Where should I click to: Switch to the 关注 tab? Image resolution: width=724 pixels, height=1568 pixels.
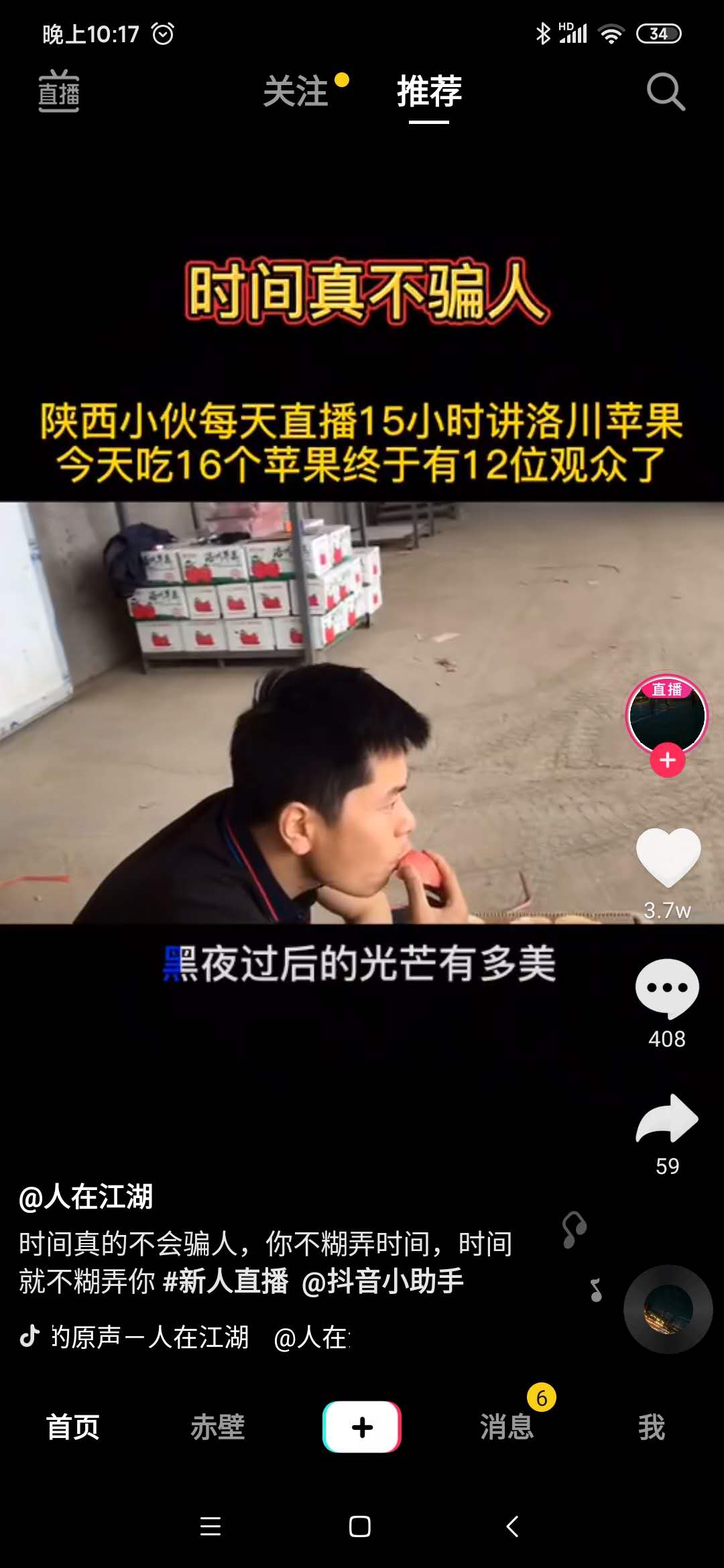point(296,91)
